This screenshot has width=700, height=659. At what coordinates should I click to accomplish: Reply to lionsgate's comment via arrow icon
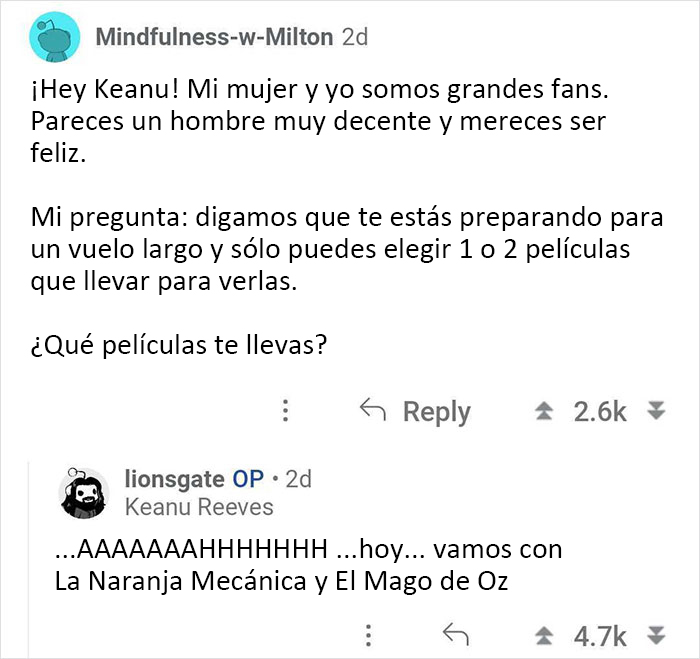click(x=455, y=634)
